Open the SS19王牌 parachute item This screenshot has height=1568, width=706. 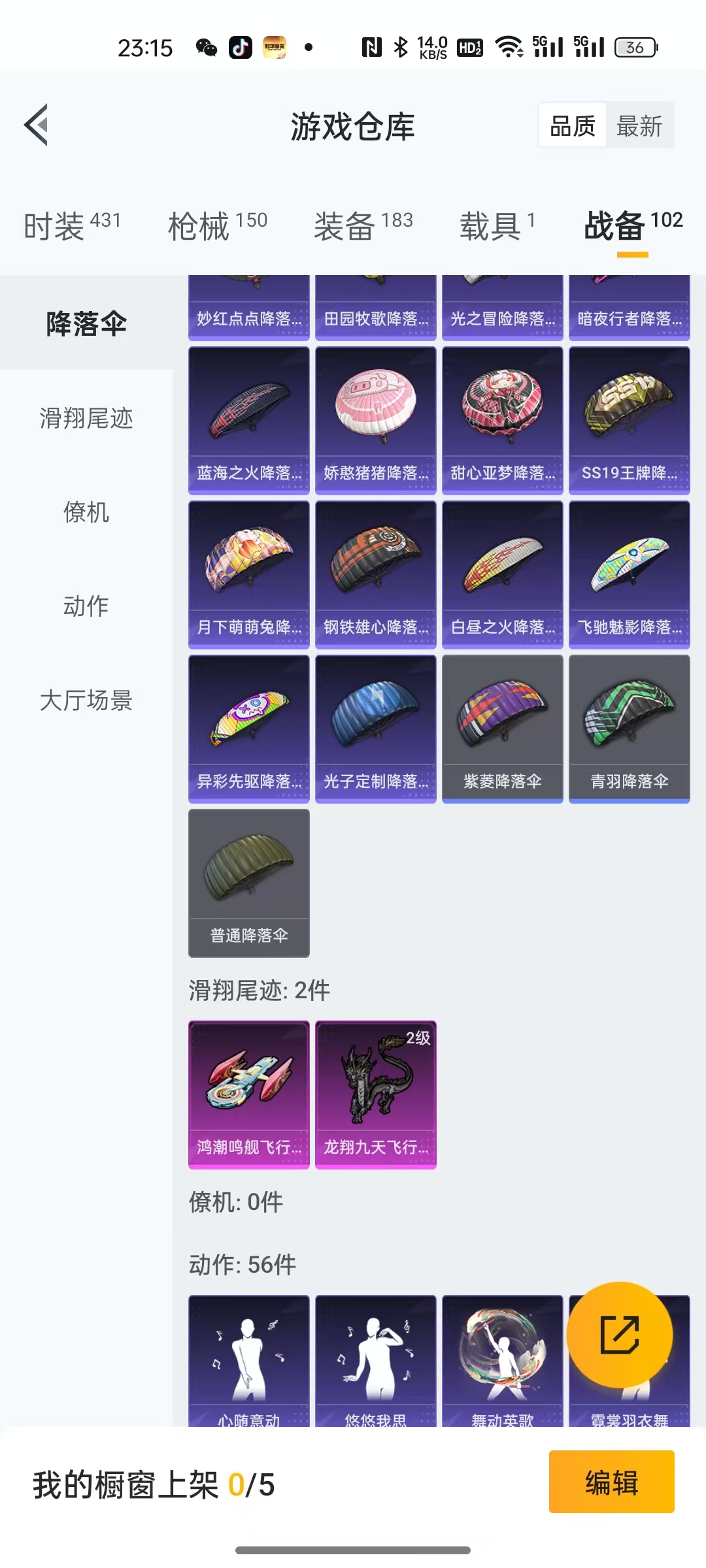point(629,418)
